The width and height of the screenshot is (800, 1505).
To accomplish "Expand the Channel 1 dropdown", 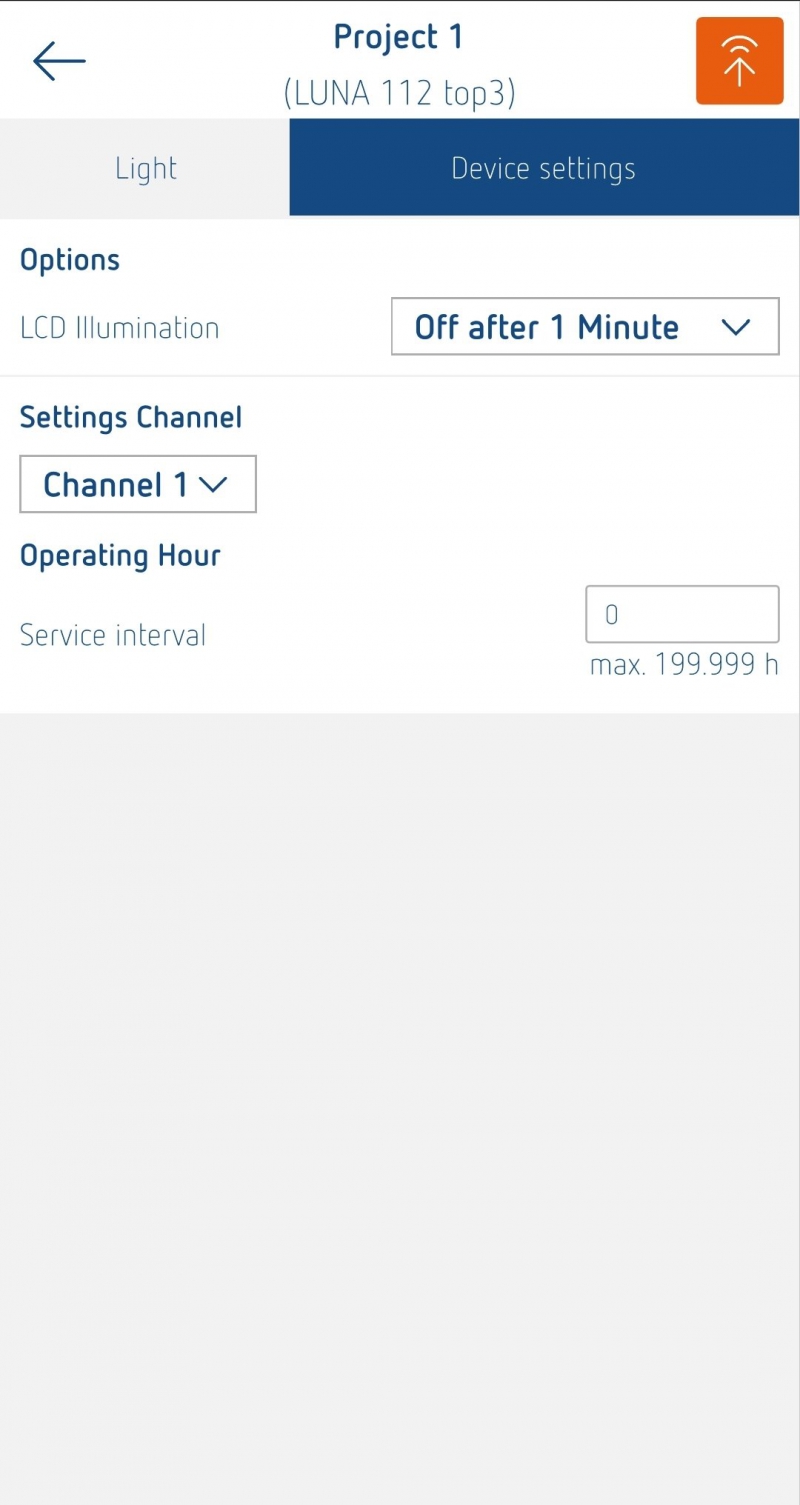I will (138, 484).
